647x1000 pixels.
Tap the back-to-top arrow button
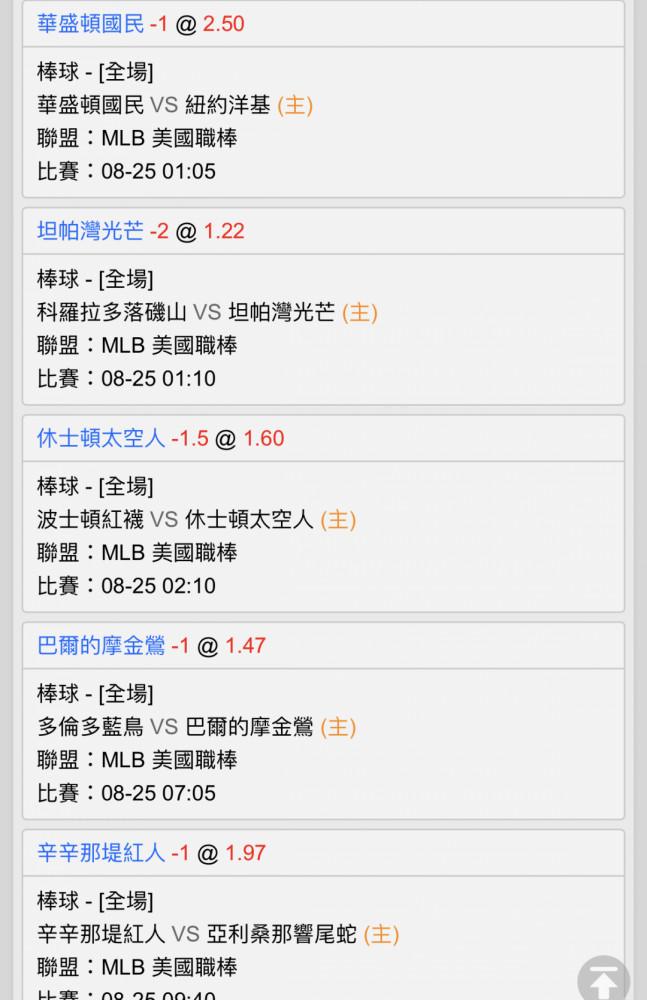coord(603,979)
